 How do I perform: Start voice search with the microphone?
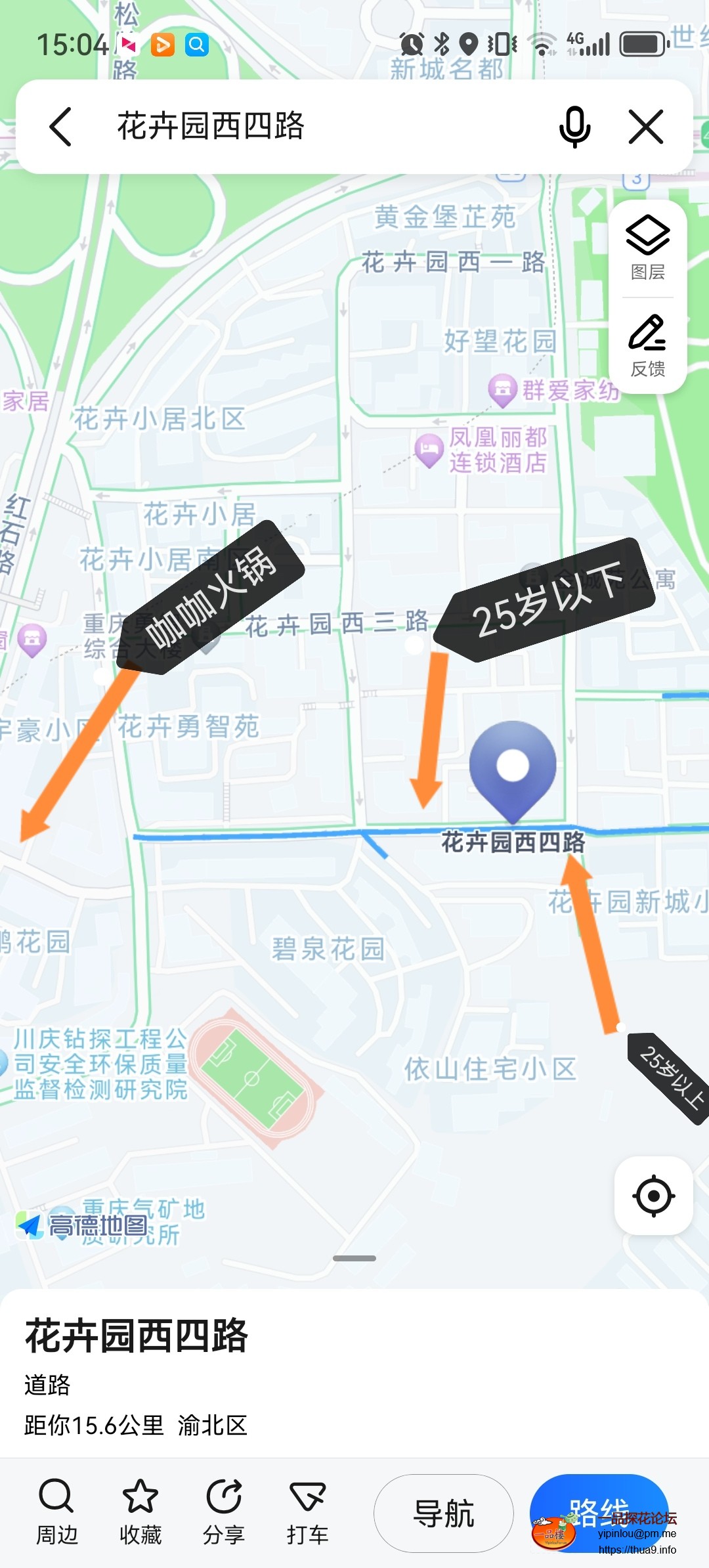[574, 127]
